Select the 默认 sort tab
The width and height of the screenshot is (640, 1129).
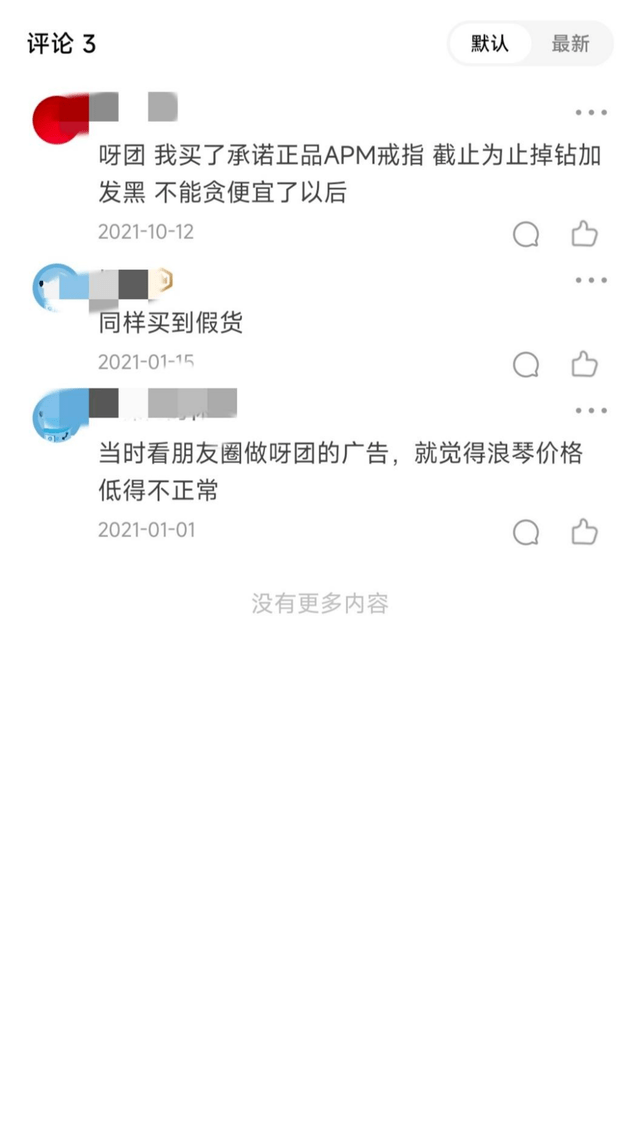click(490, 44)
